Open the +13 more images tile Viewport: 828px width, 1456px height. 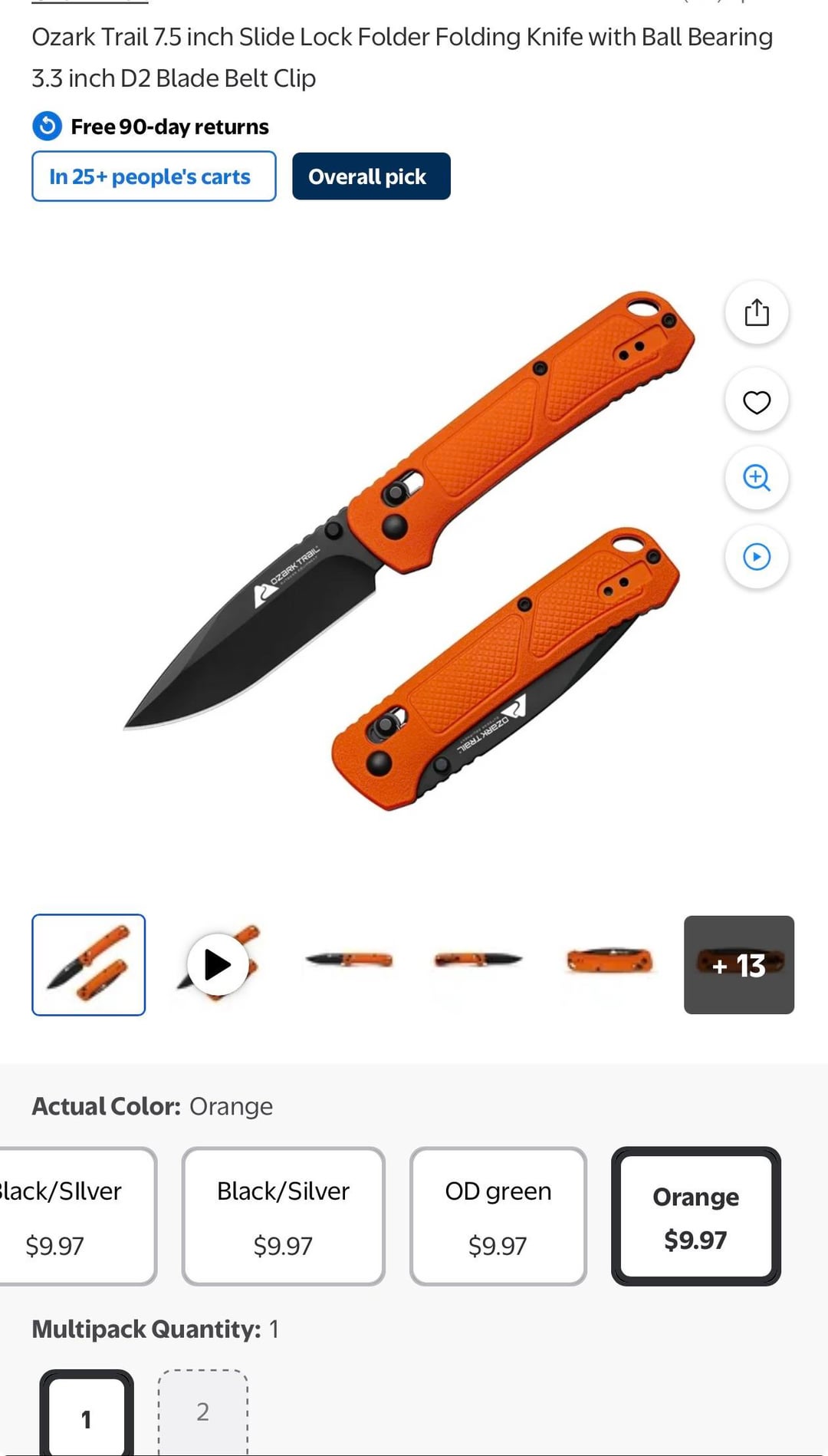(738, 964)
